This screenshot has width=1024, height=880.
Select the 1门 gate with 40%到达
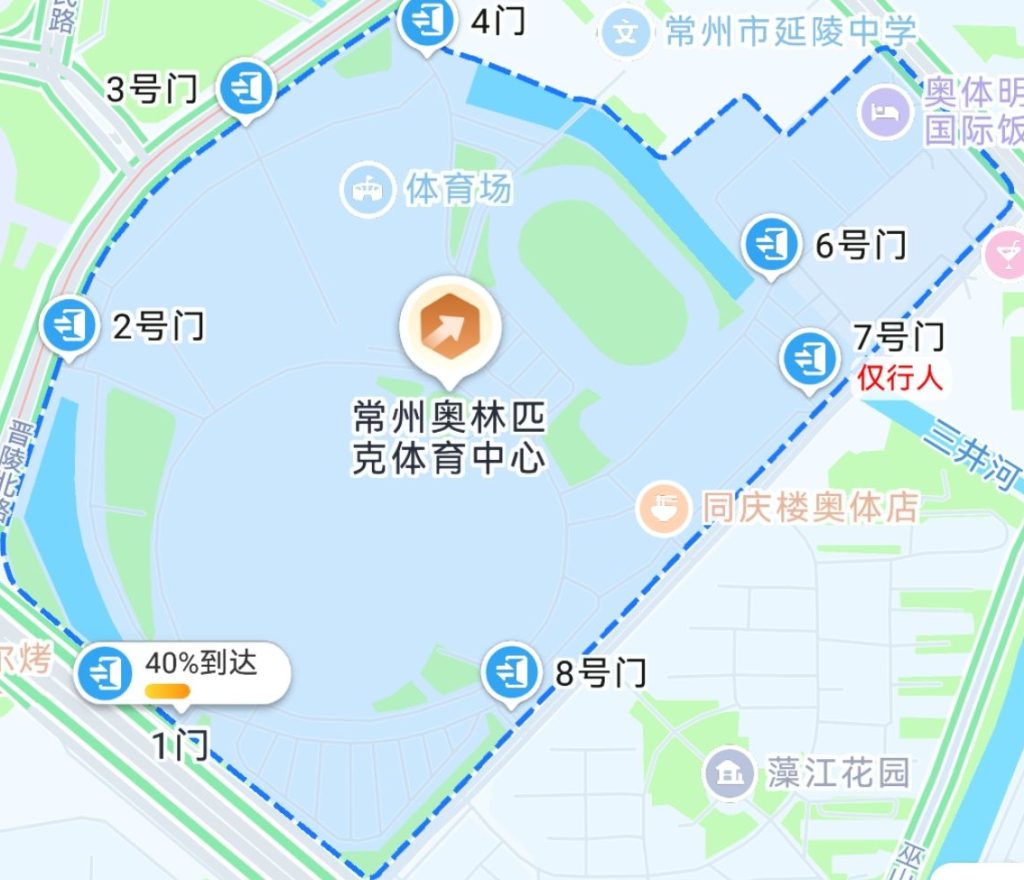click(x=106, y=672)
